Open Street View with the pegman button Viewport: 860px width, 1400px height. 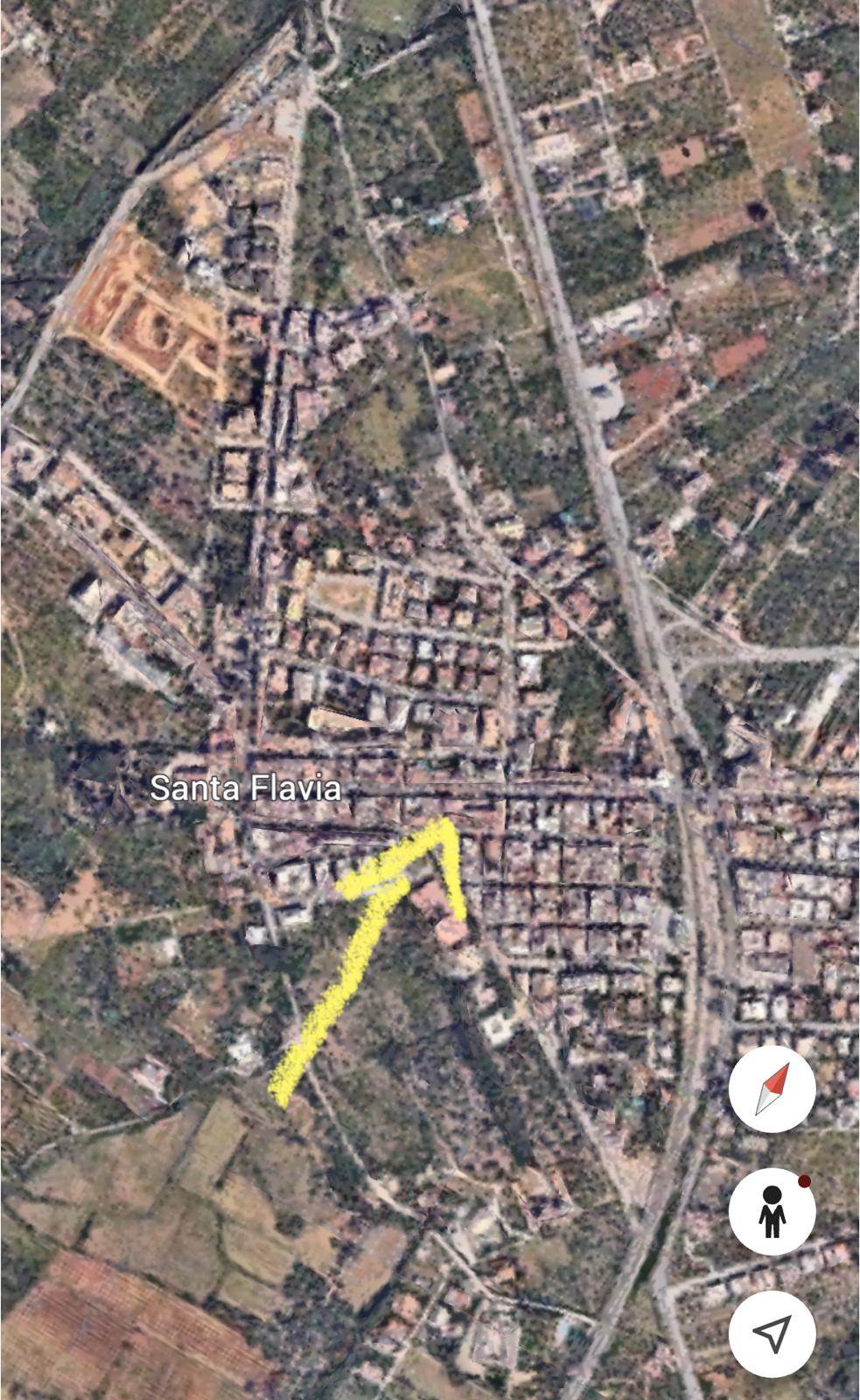(772, 1211)
